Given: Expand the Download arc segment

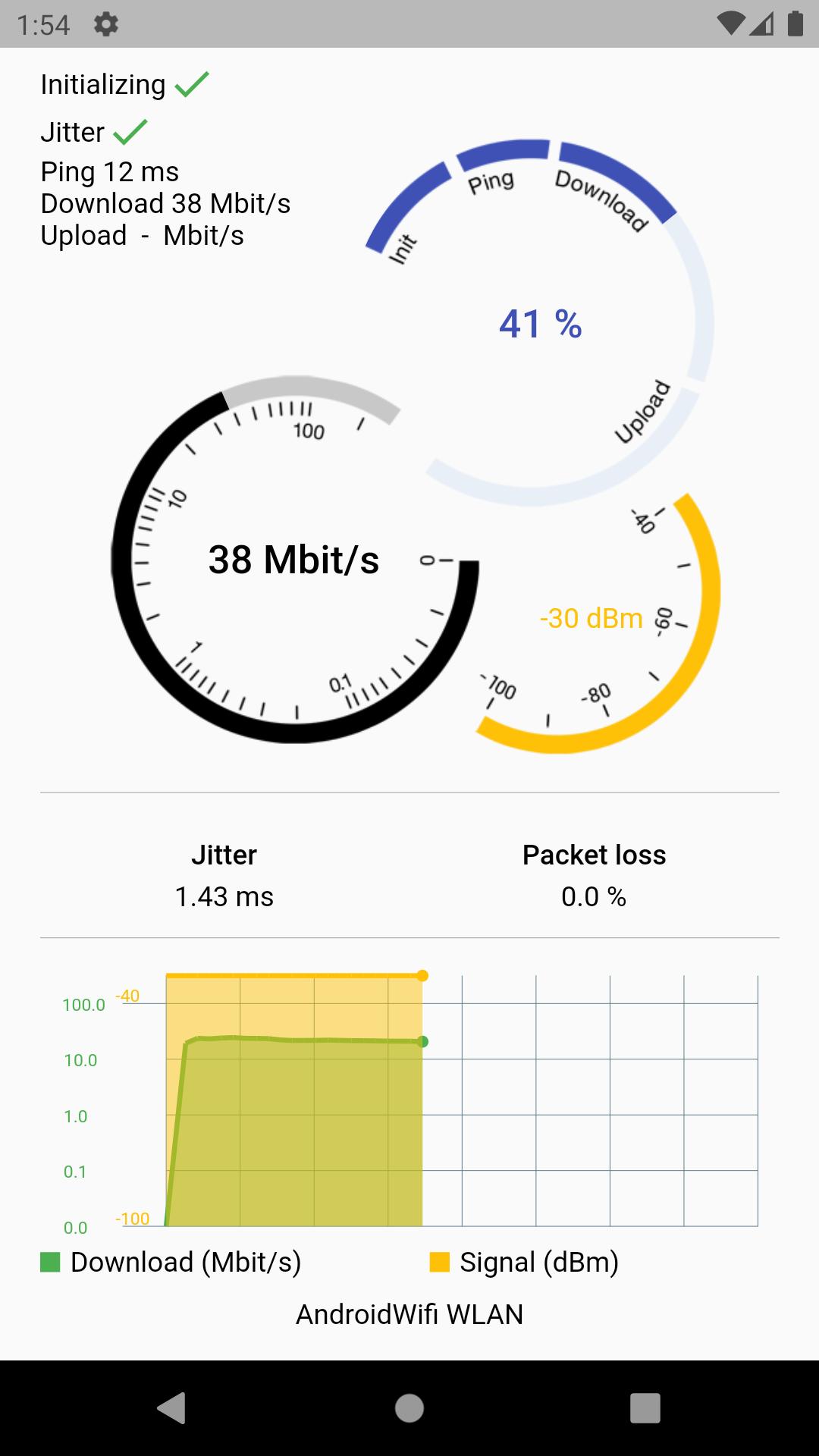Looking at the screenshot, I should pos(601,199).
